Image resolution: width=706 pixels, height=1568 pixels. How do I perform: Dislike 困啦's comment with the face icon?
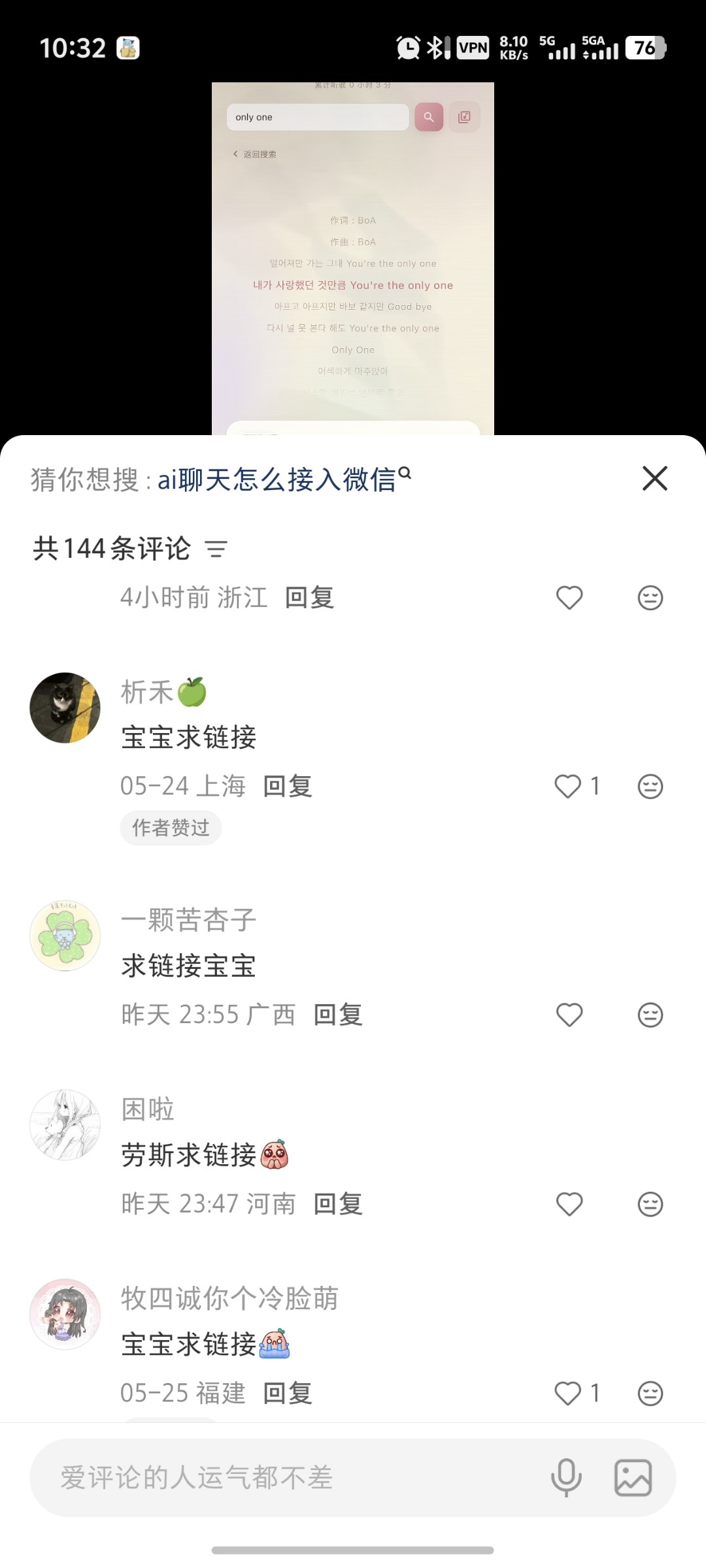point(650,1203)
